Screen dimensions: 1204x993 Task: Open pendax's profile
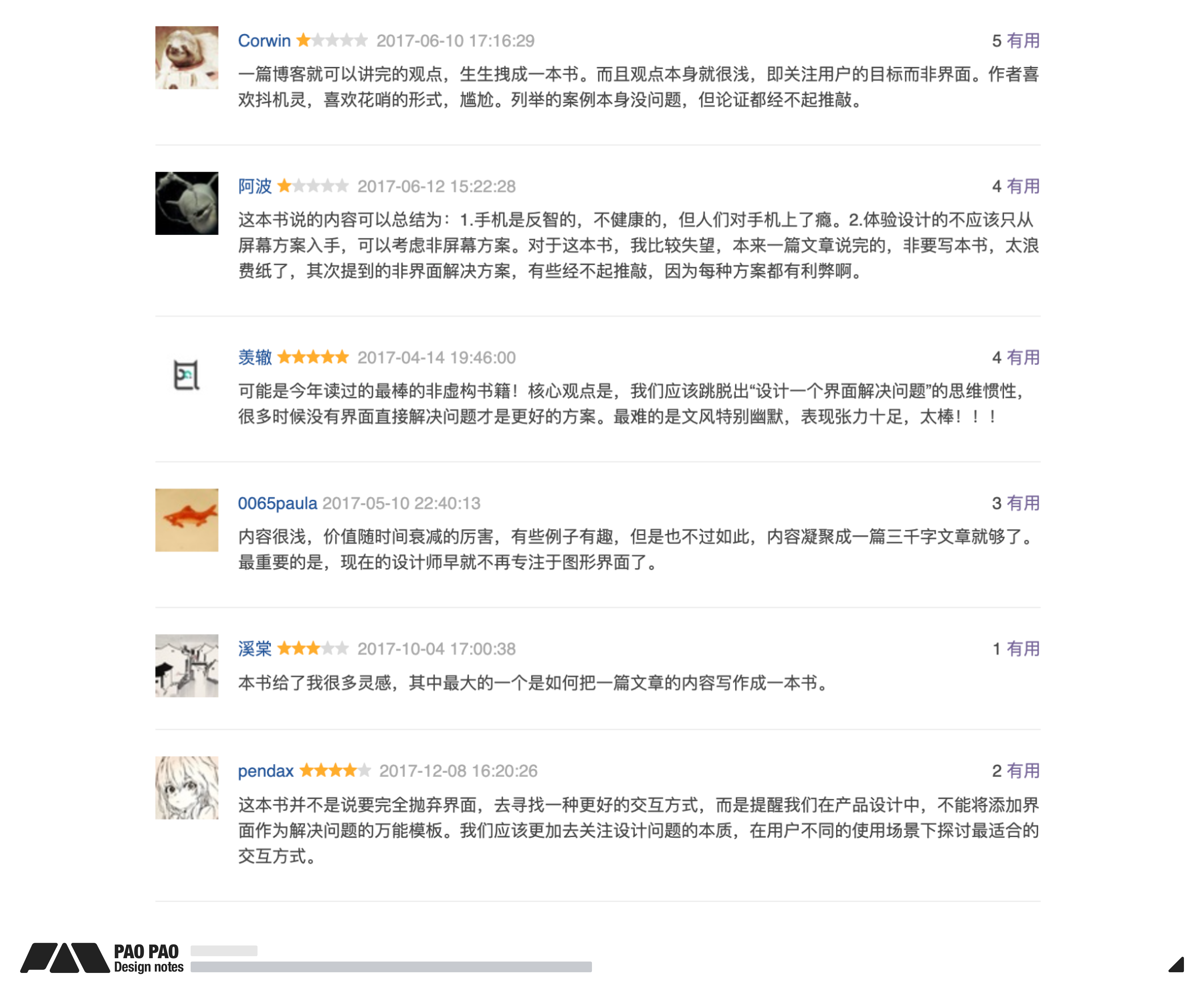265,771
